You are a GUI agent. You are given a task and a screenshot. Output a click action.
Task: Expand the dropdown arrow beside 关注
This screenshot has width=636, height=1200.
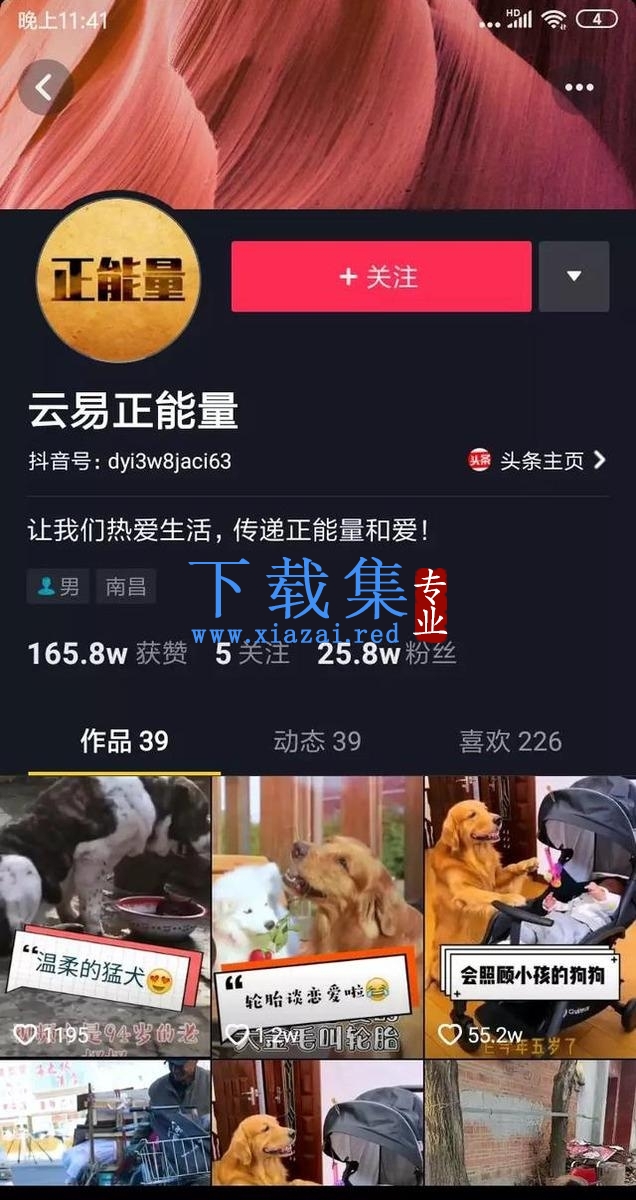pos(574,276)
